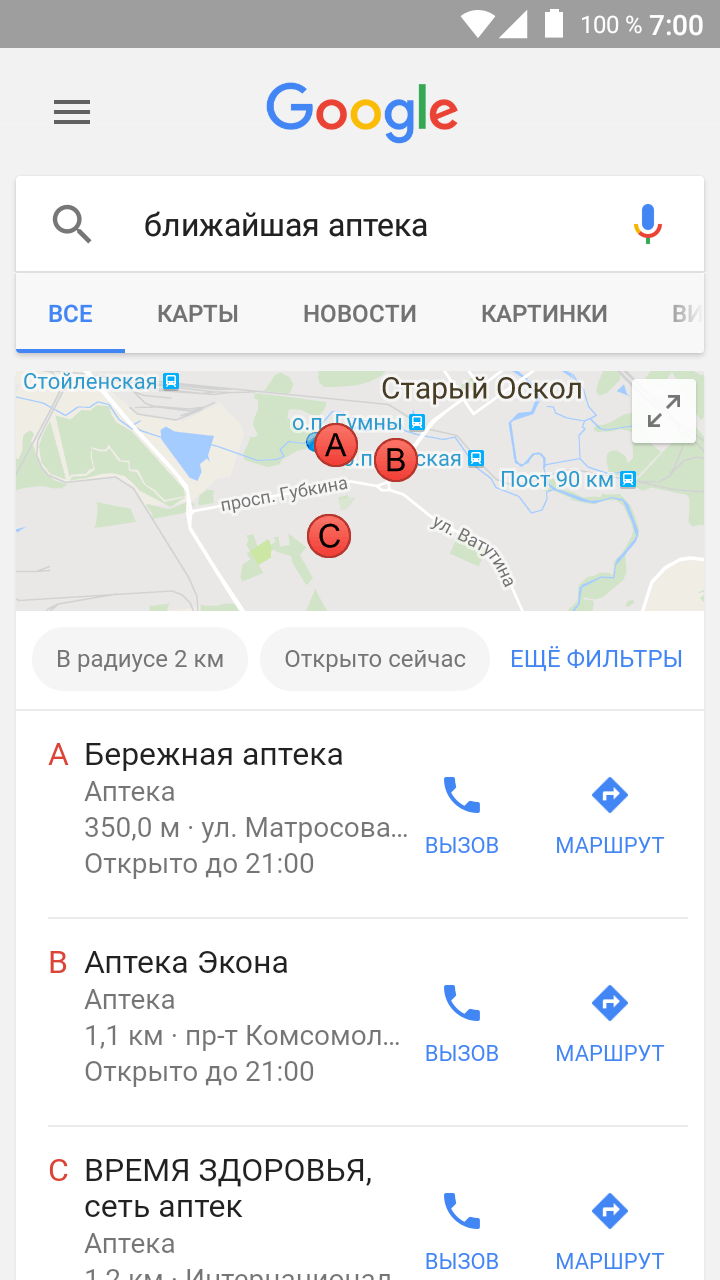Call Аптека Экона via ВЫЗОВ
The image size is (720, 1280).
462,1024
